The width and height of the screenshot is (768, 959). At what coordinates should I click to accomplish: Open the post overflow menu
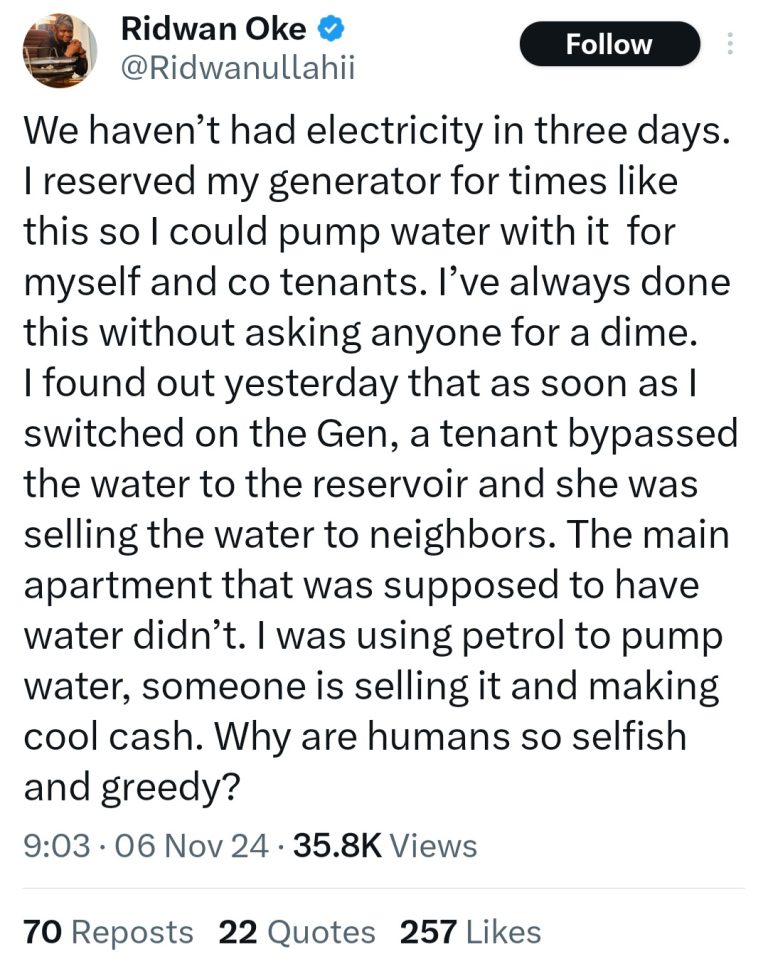pos(731,44)
